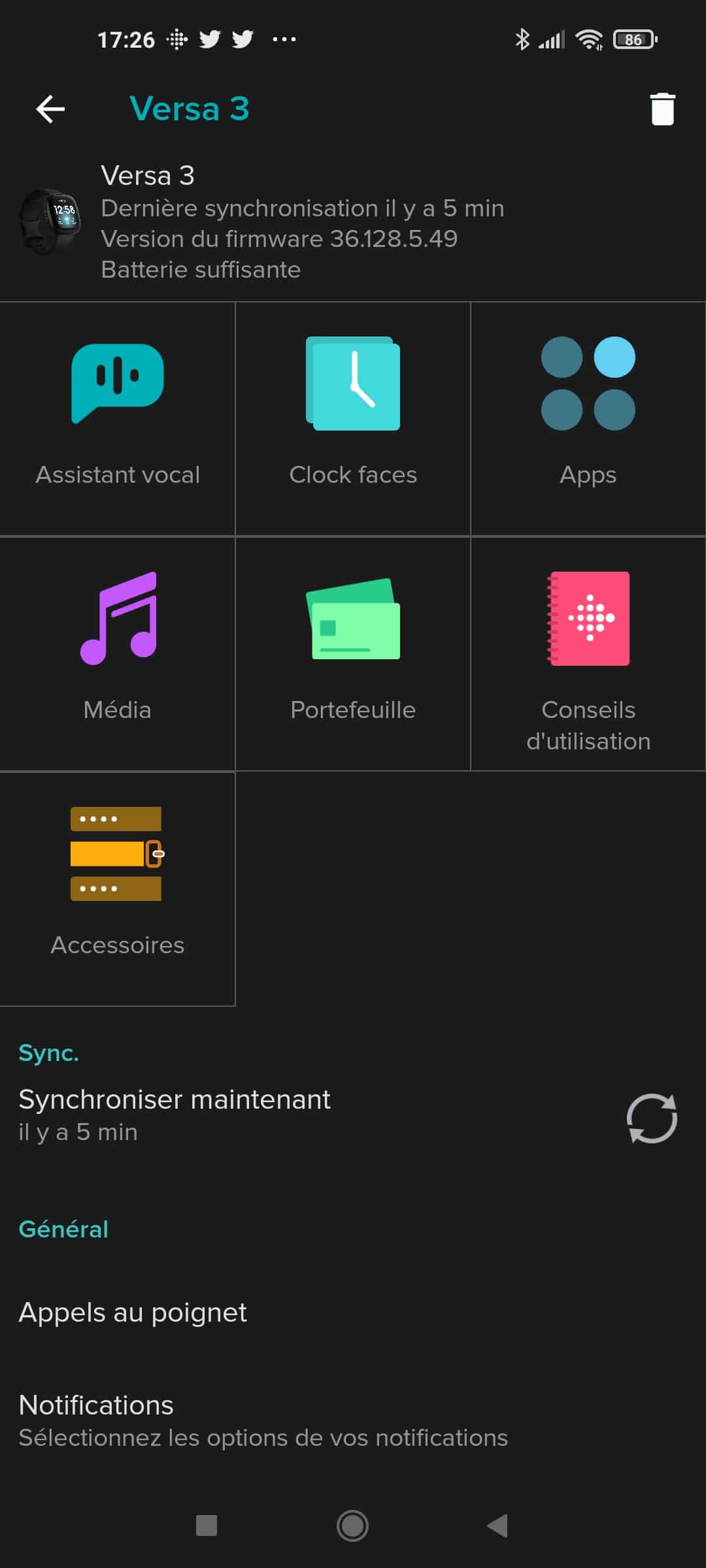Open the Accessoires tile

point(118,889)
